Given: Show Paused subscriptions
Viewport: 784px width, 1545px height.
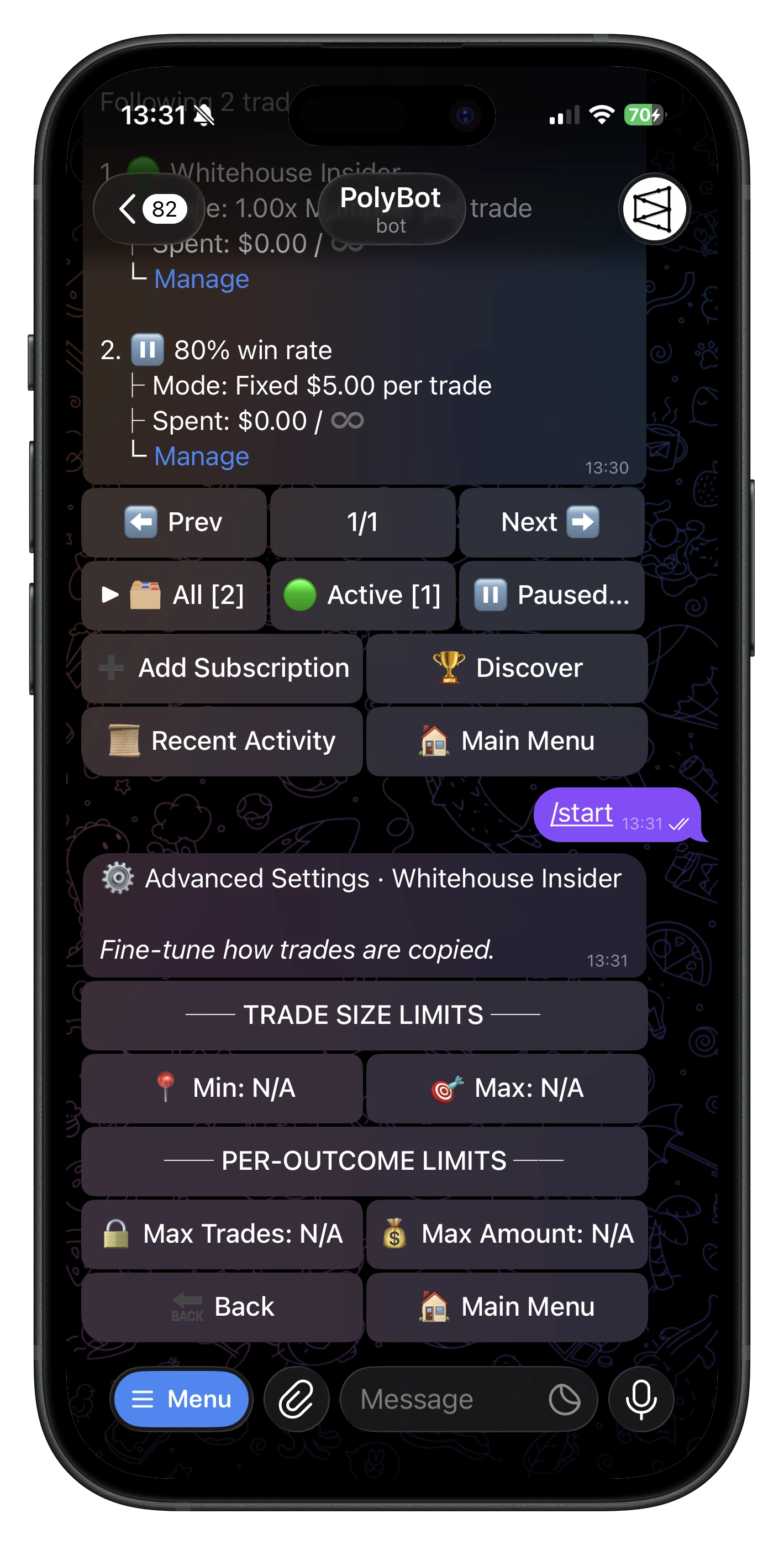Looking at the screenshot, I should (551, 595).
